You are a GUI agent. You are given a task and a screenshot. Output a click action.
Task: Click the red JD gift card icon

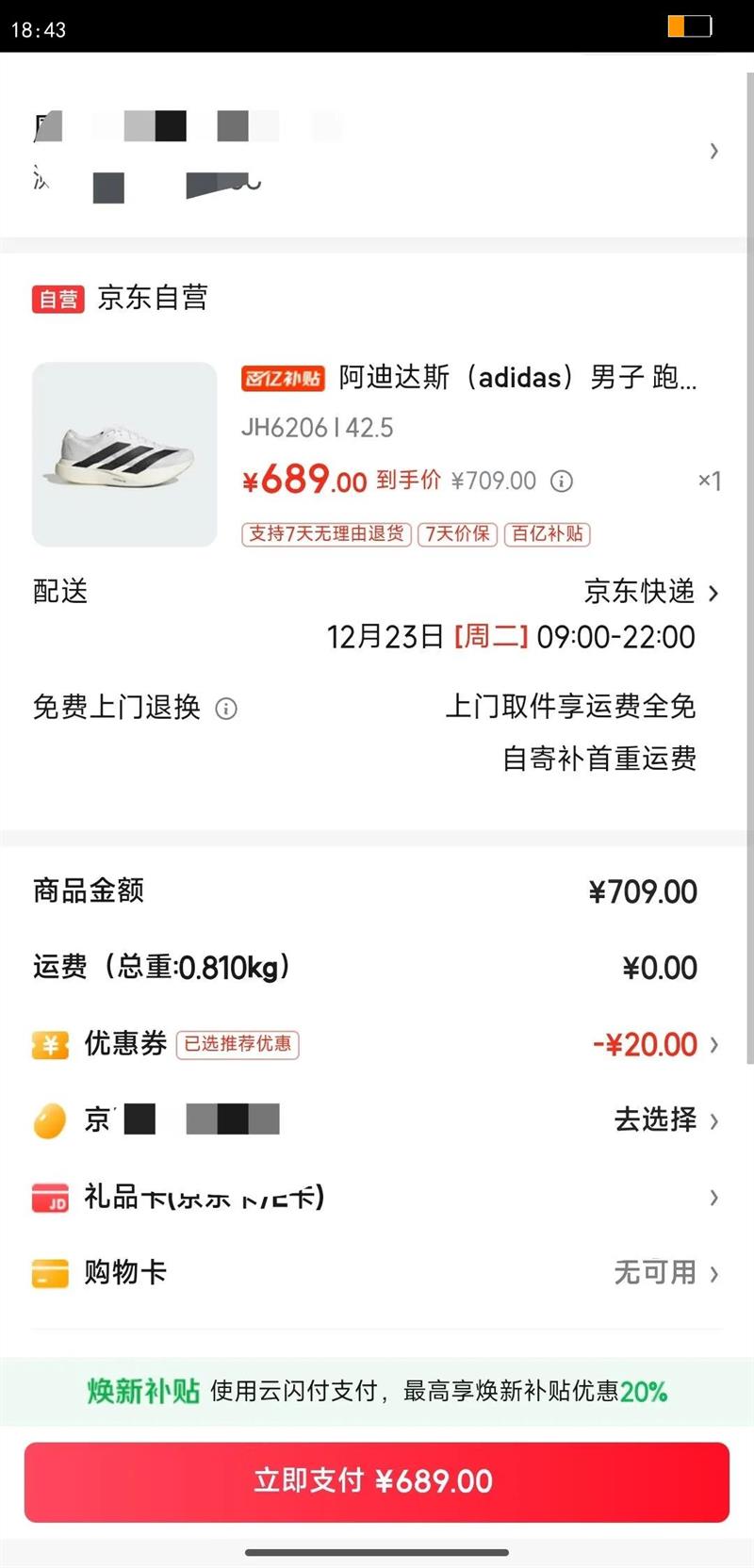49,1197
